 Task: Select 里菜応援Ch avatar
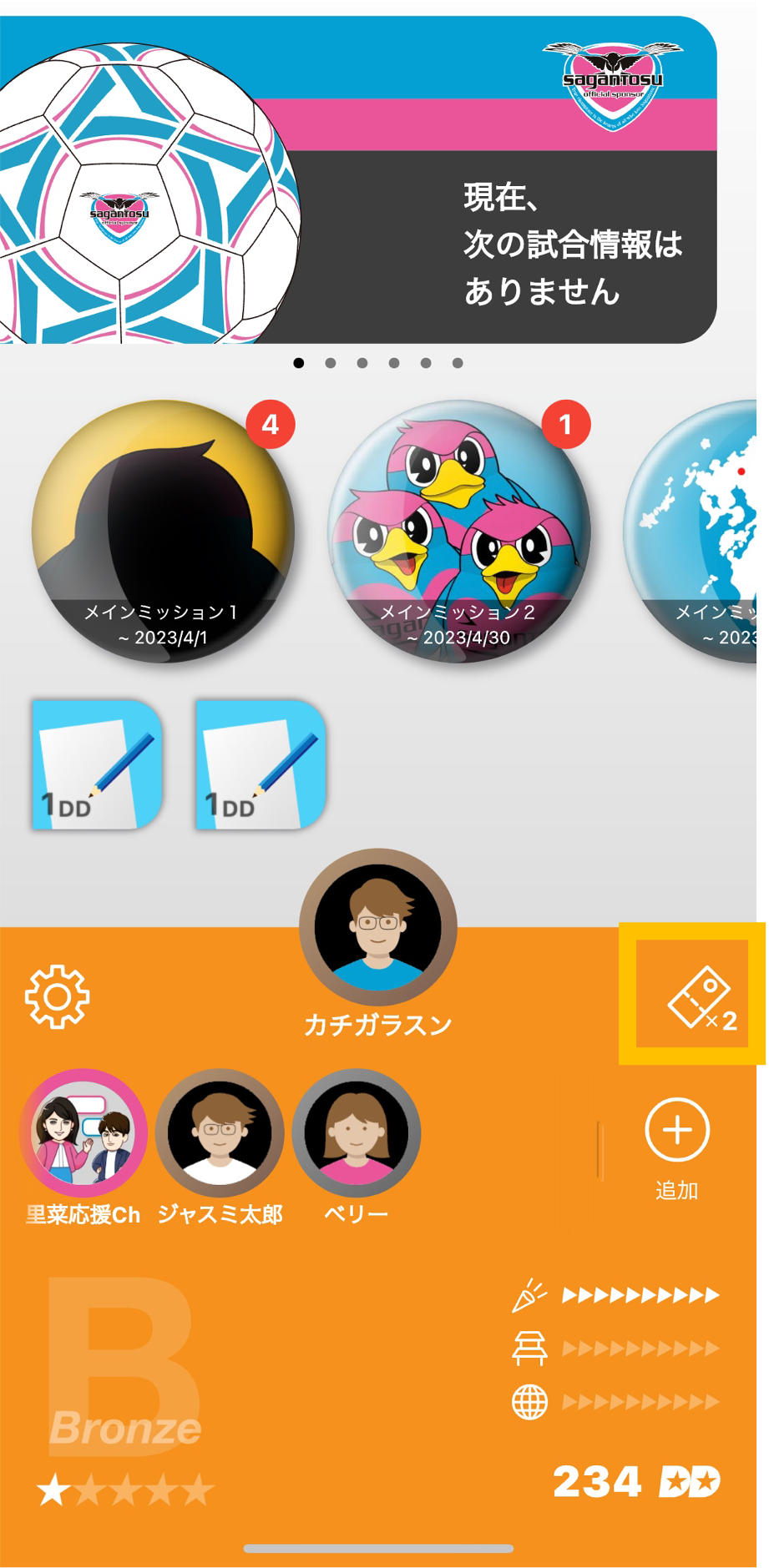click(83, 1133)
